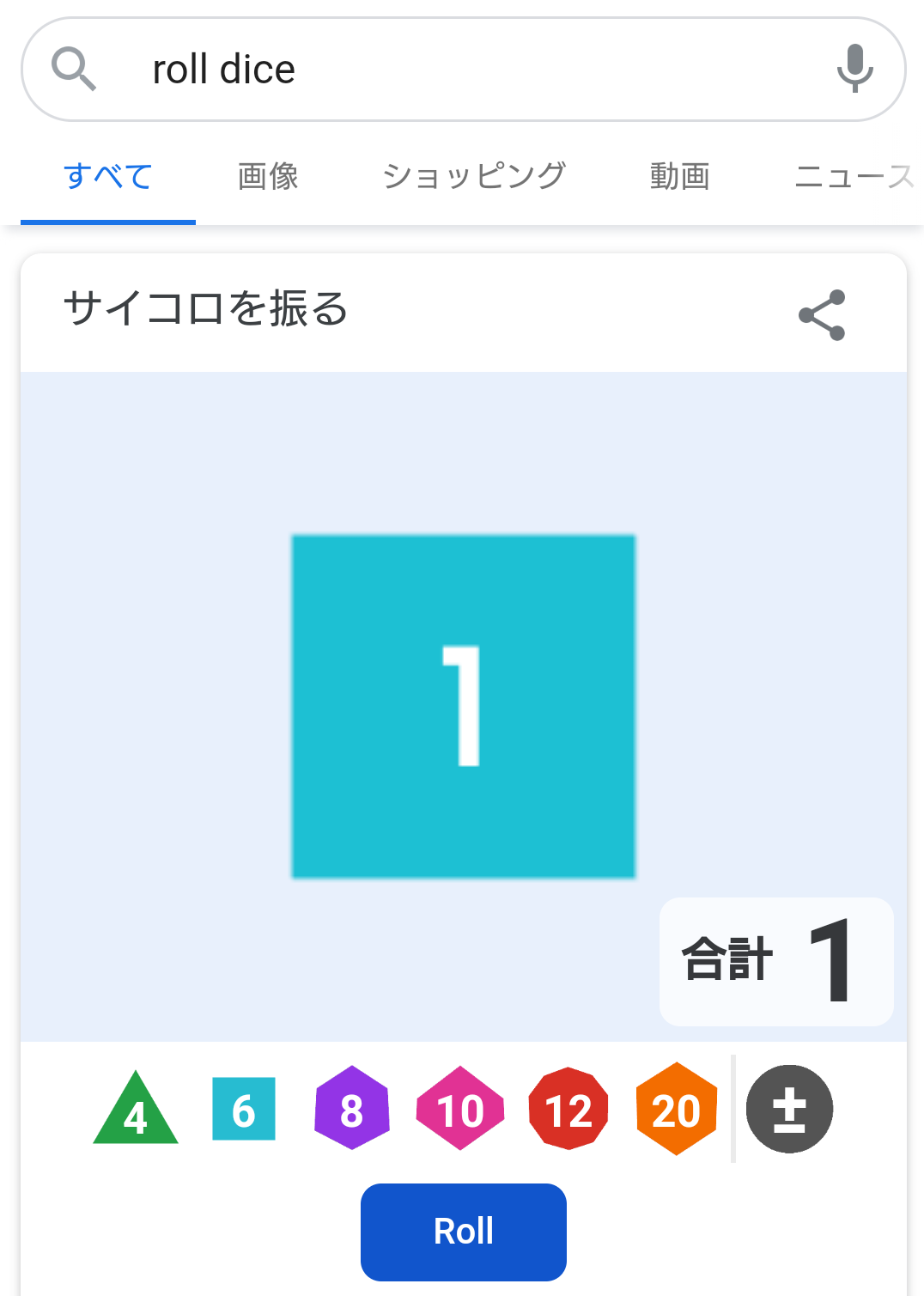The width and height of the screenshot is (924, 1296).
Task: Switch to the 動画 tab
Action: (679, 177)
